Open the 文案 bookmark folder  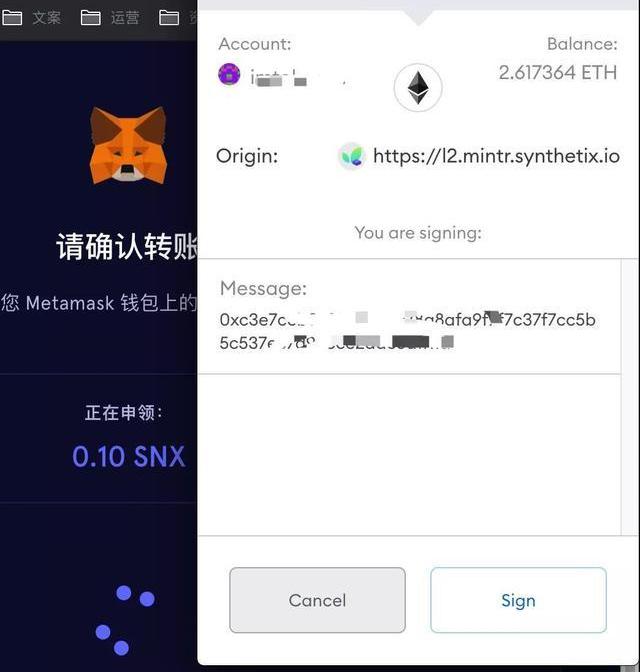coord(34,18)
